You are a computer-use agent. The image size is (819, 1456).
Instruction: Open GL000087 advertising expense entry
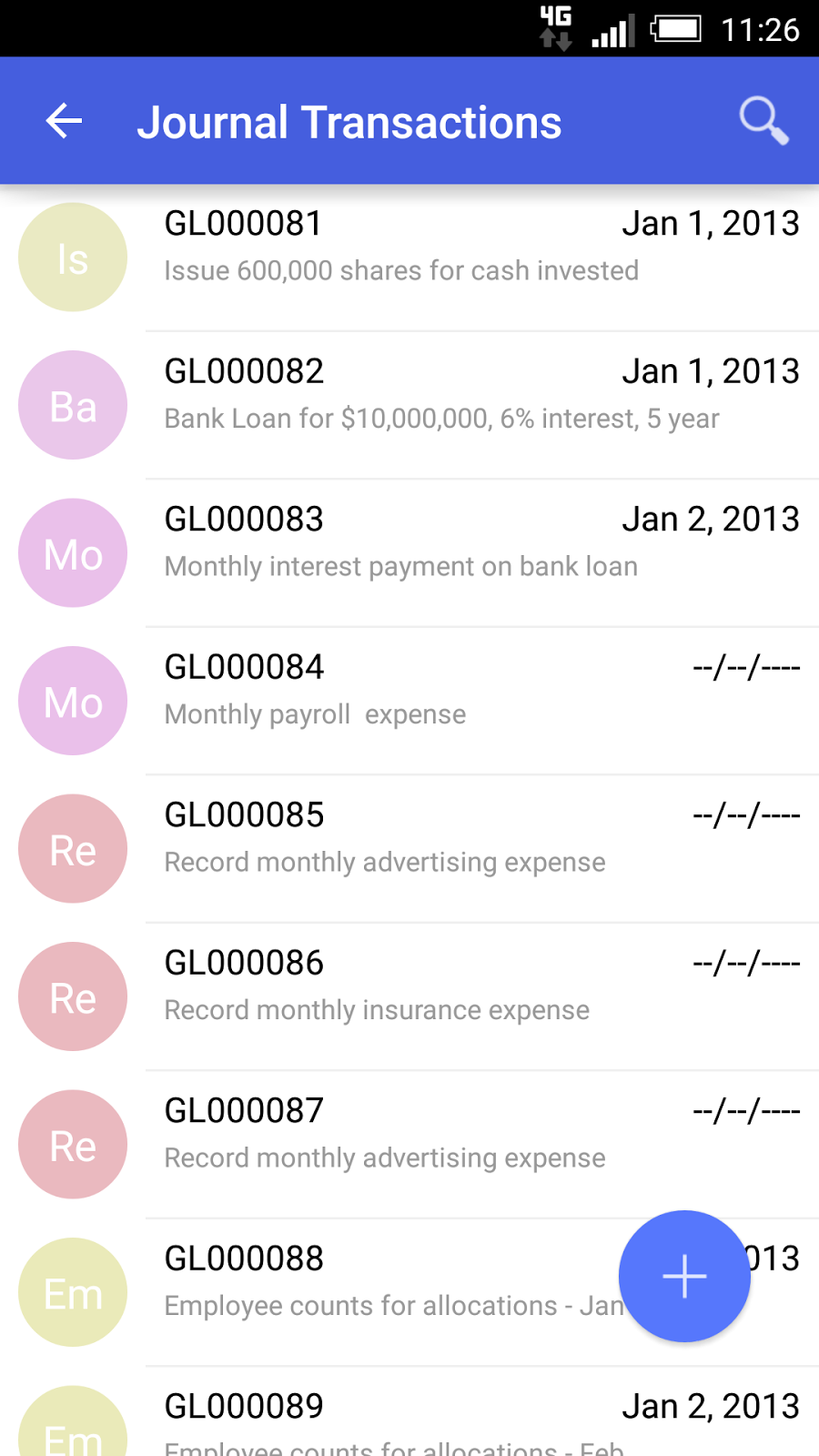409,1145
